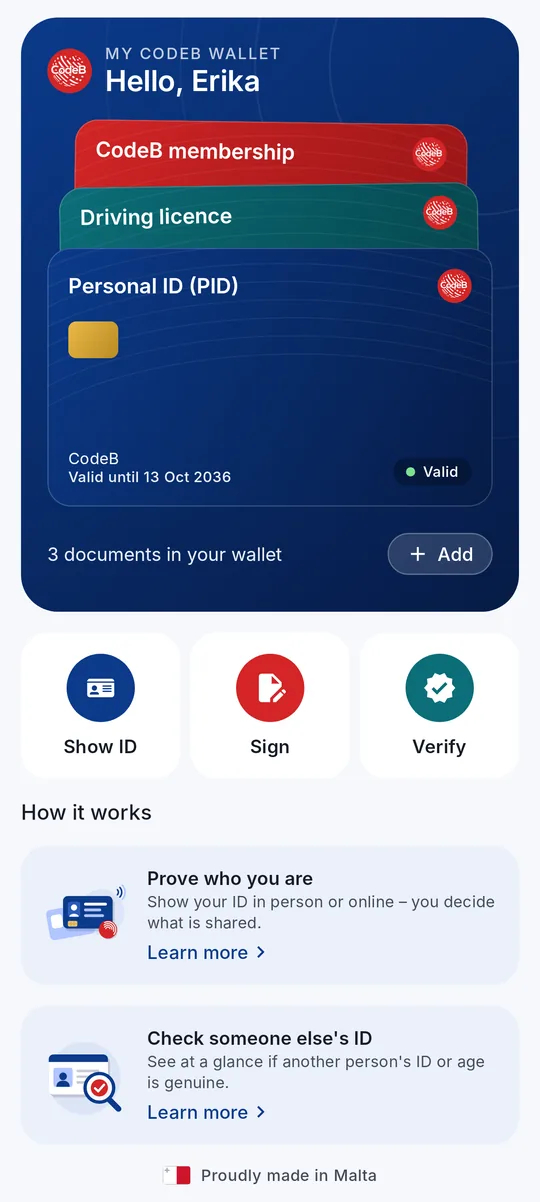Open the Personal ID (PID) card
The width and height of the screenshot is (540, 1202).
pyautogui.click(x=270, y=377)
